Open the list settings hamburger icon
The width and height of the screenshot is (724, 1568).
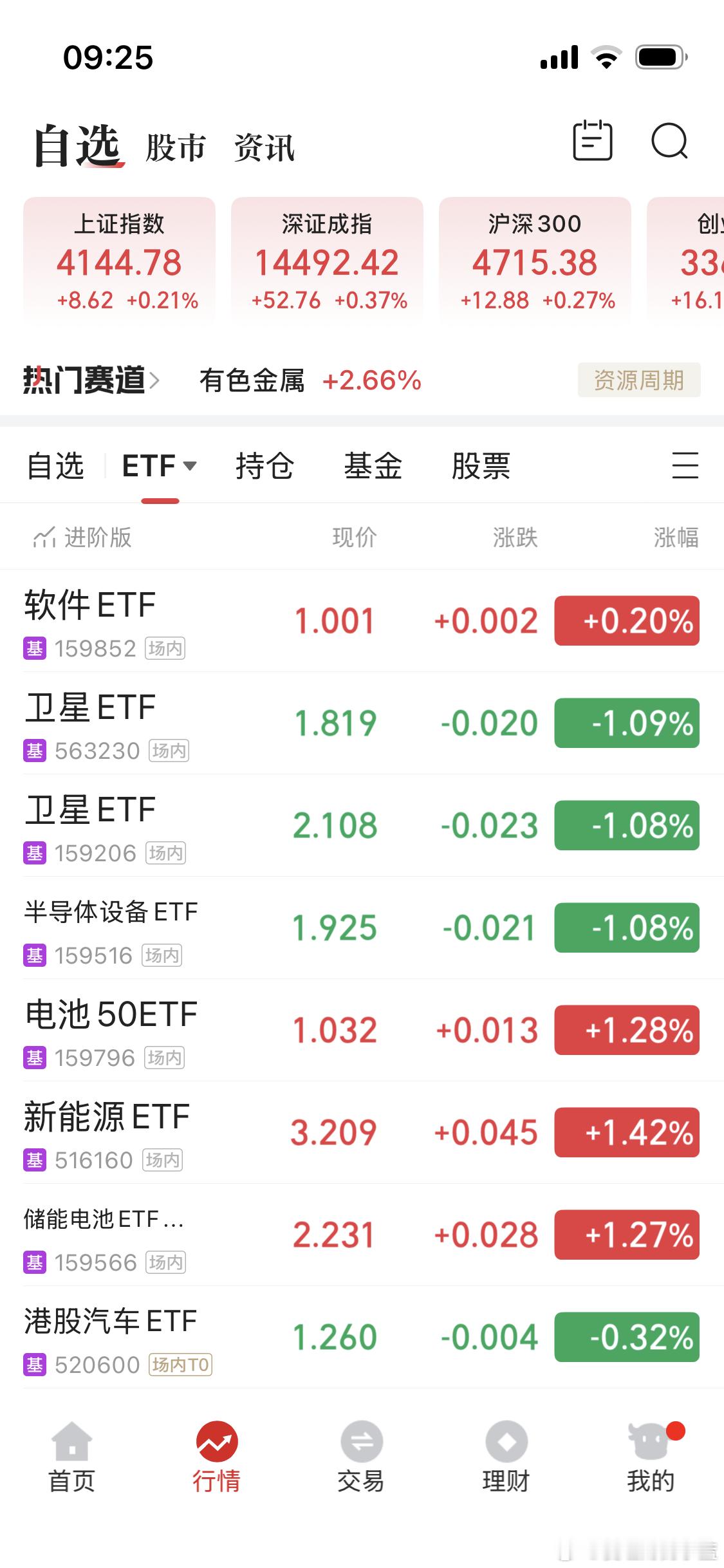[x=685, y=466]
